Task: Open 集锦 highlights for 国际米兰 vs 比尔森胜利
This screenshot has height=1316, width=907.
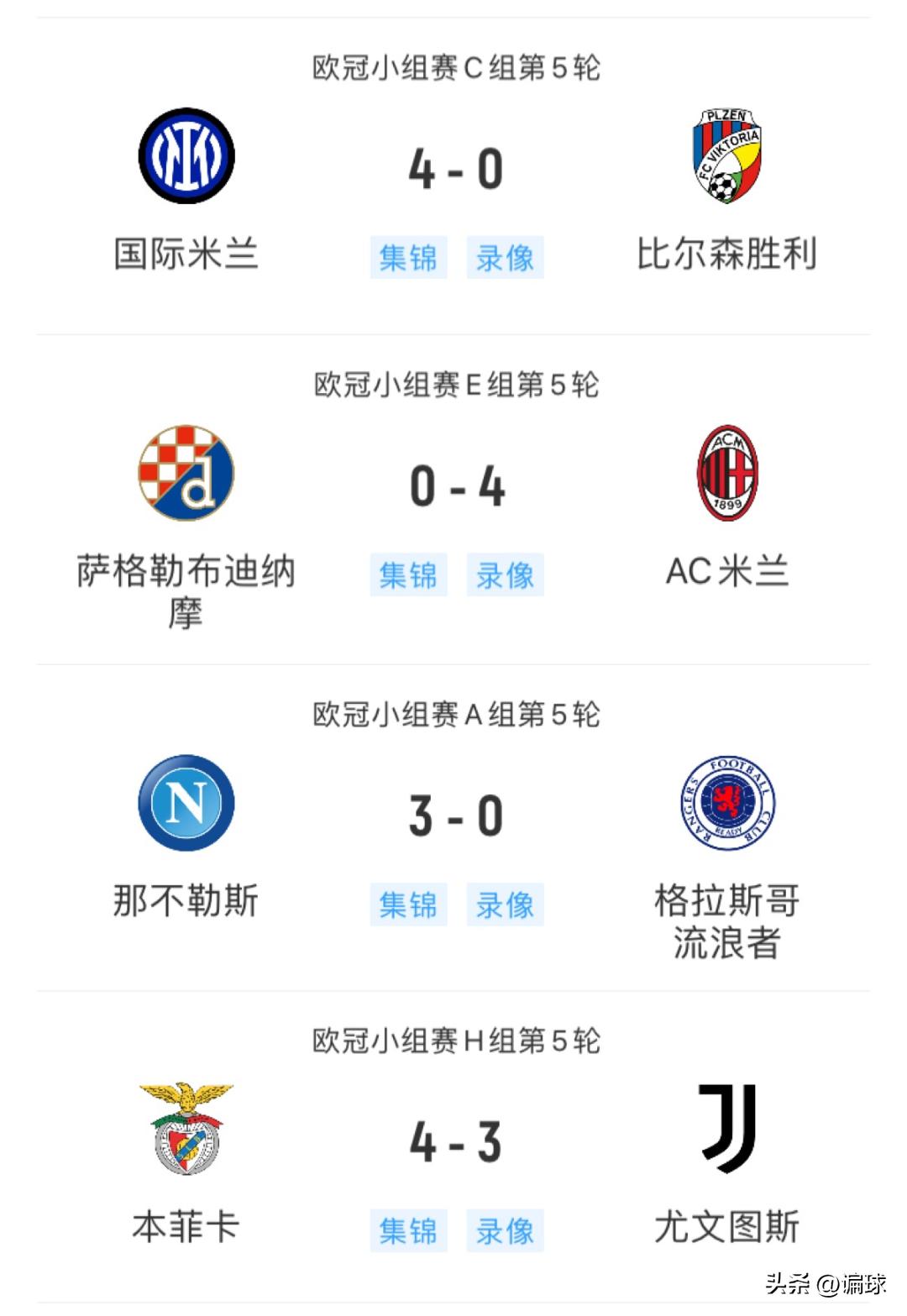Action: click(408, 257)
